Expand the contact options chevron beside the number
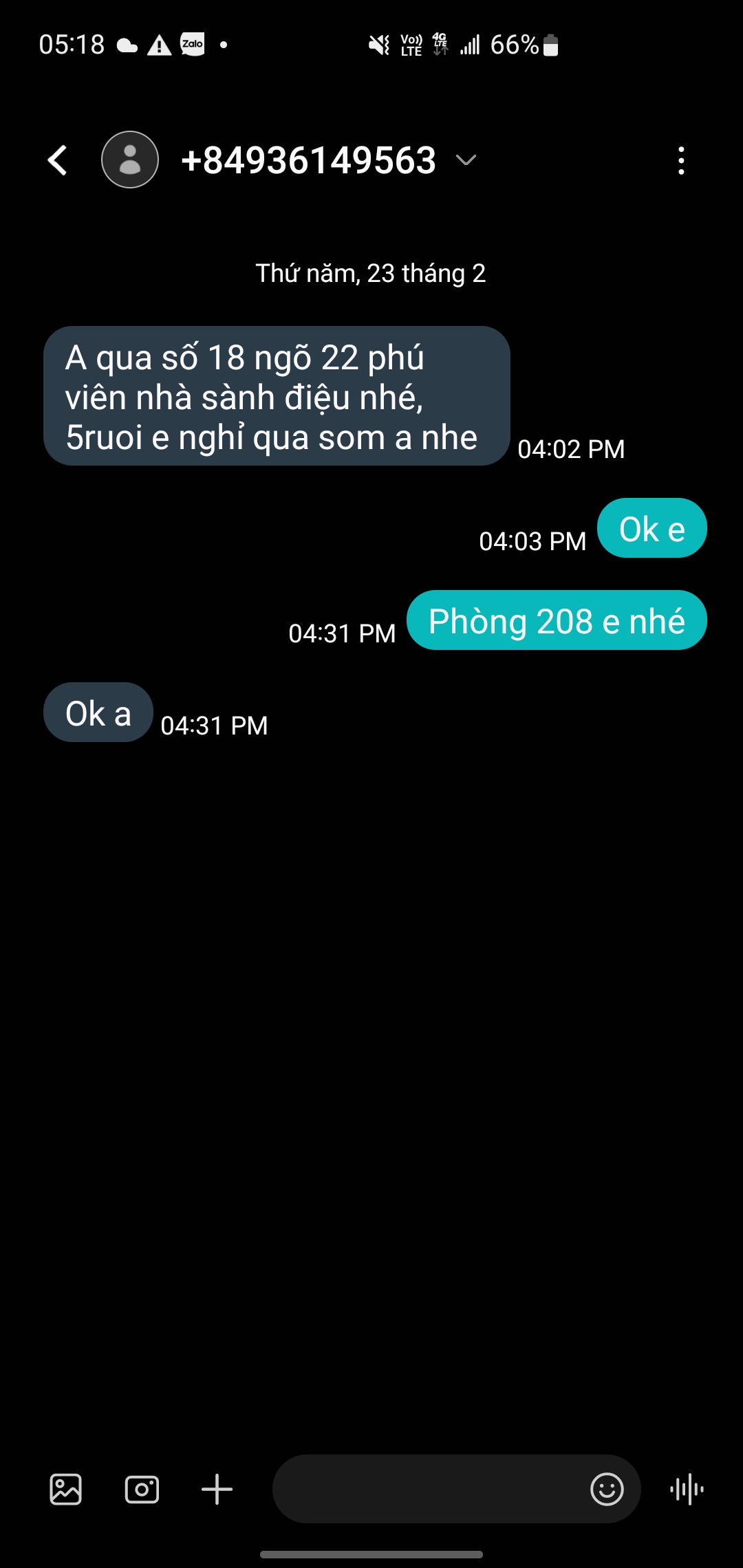Viewport: 743px width, 1568px height. (x=466, y=160)
